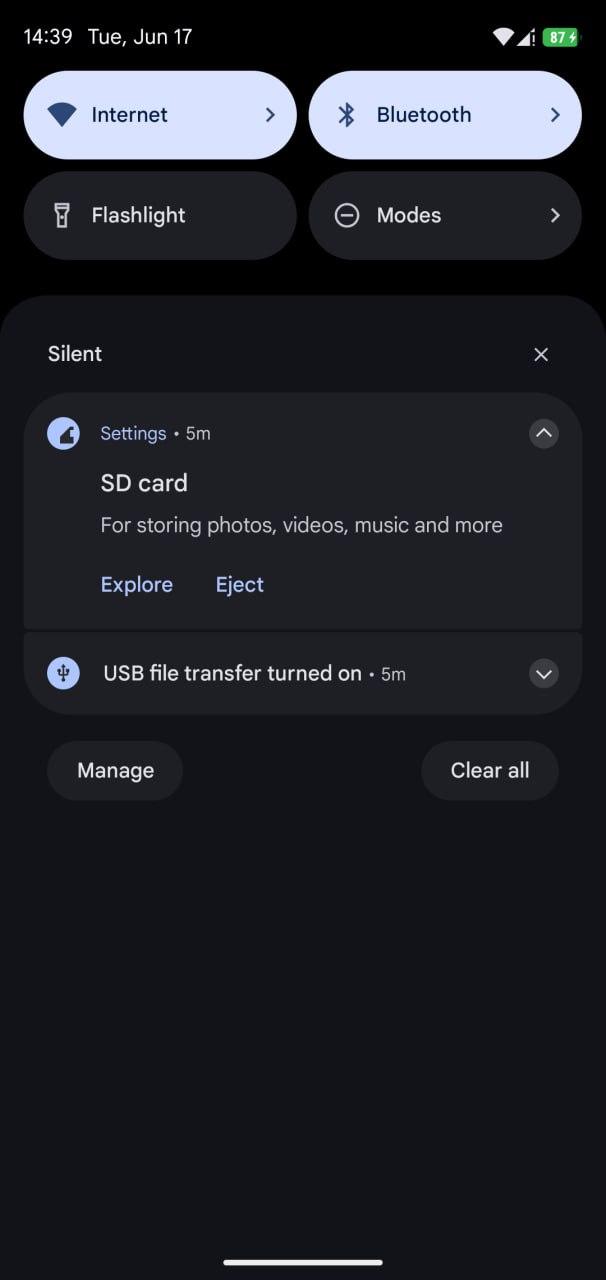Clear all notifications

[490, 770]
